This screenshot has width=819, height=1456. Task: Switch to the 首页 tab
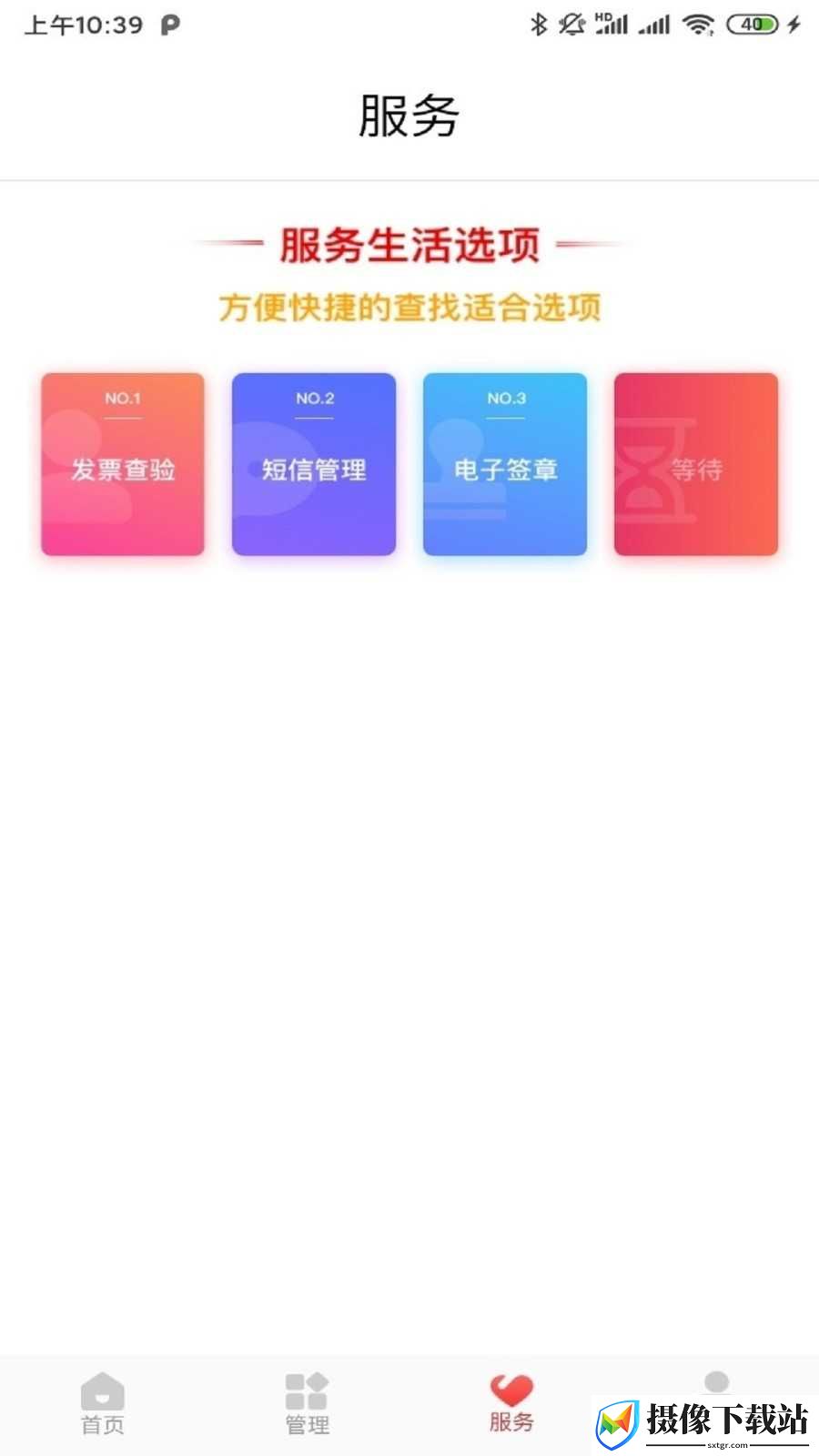click(x=103, y=1404)
